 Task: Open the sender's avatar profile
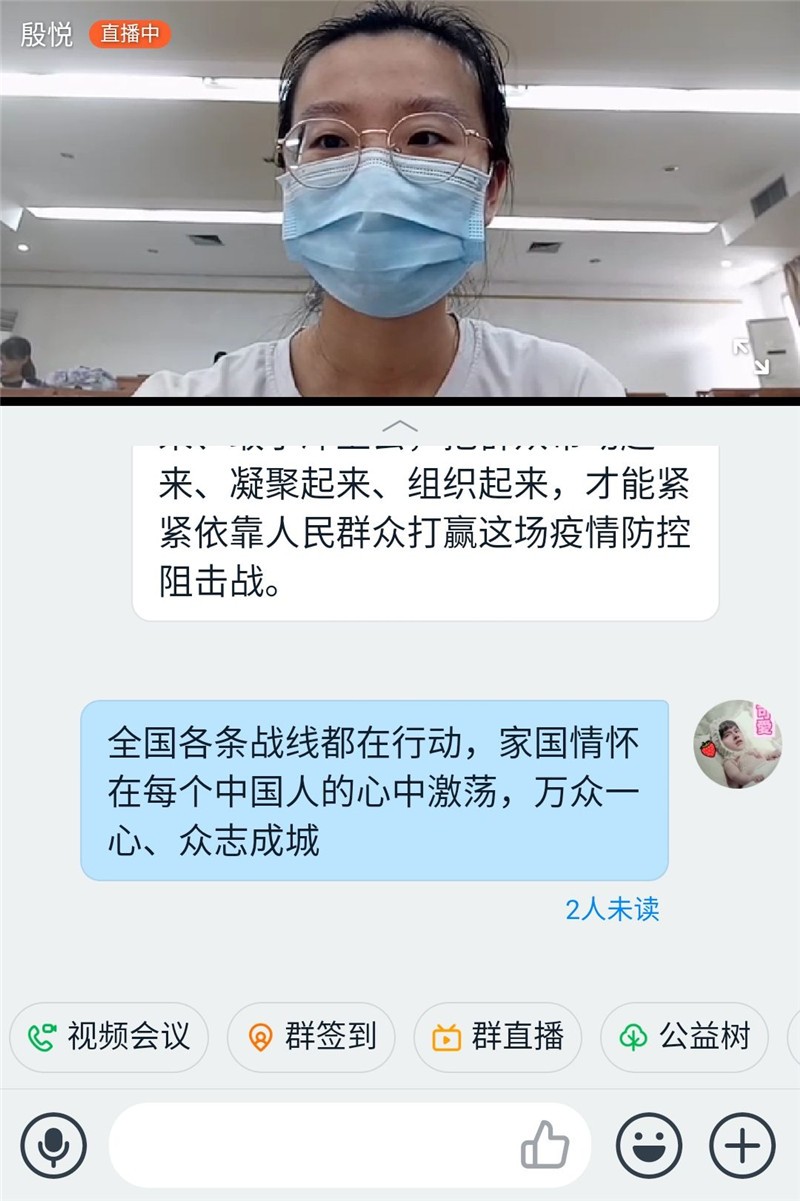[738, 744]
